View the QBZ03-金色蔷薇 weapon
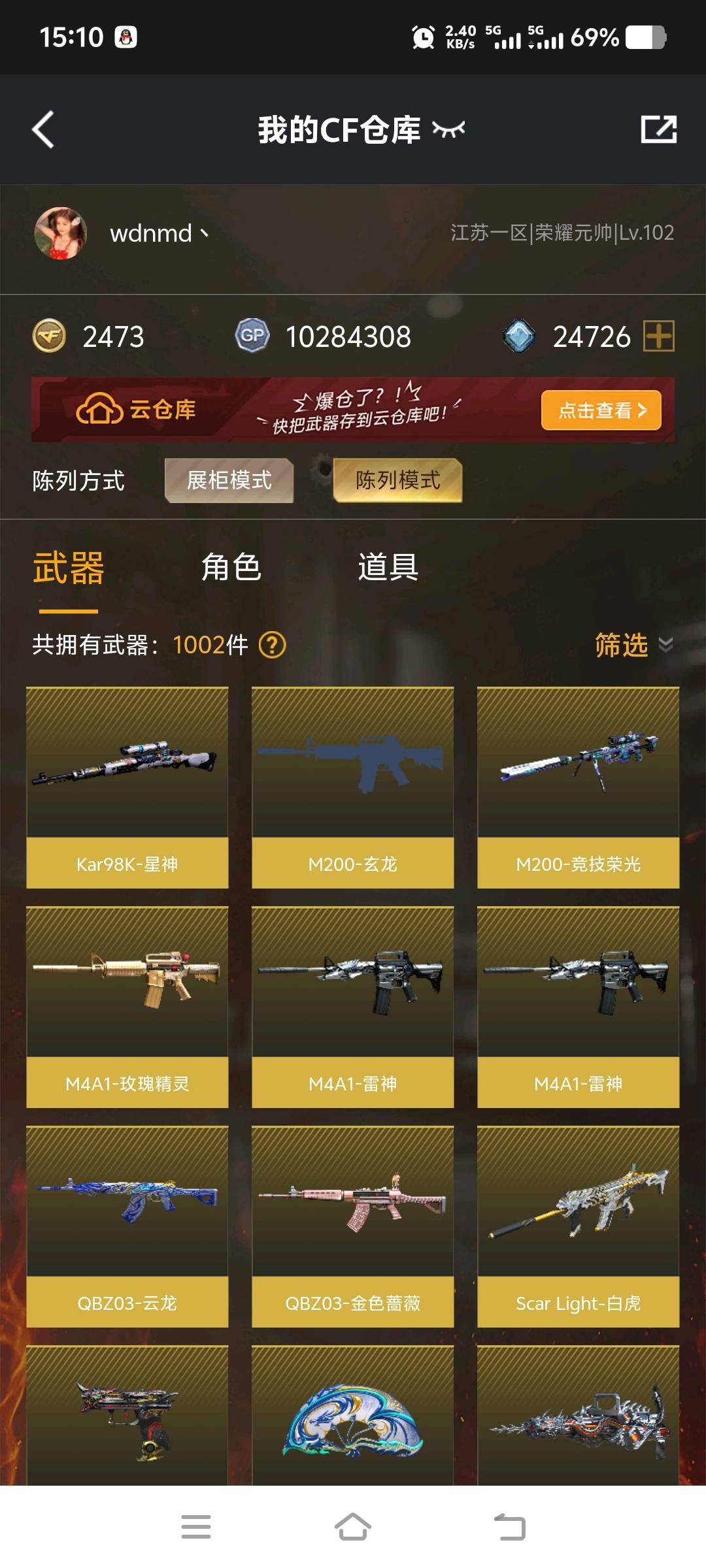706x1568 pixels. [x=353, y=1226]
